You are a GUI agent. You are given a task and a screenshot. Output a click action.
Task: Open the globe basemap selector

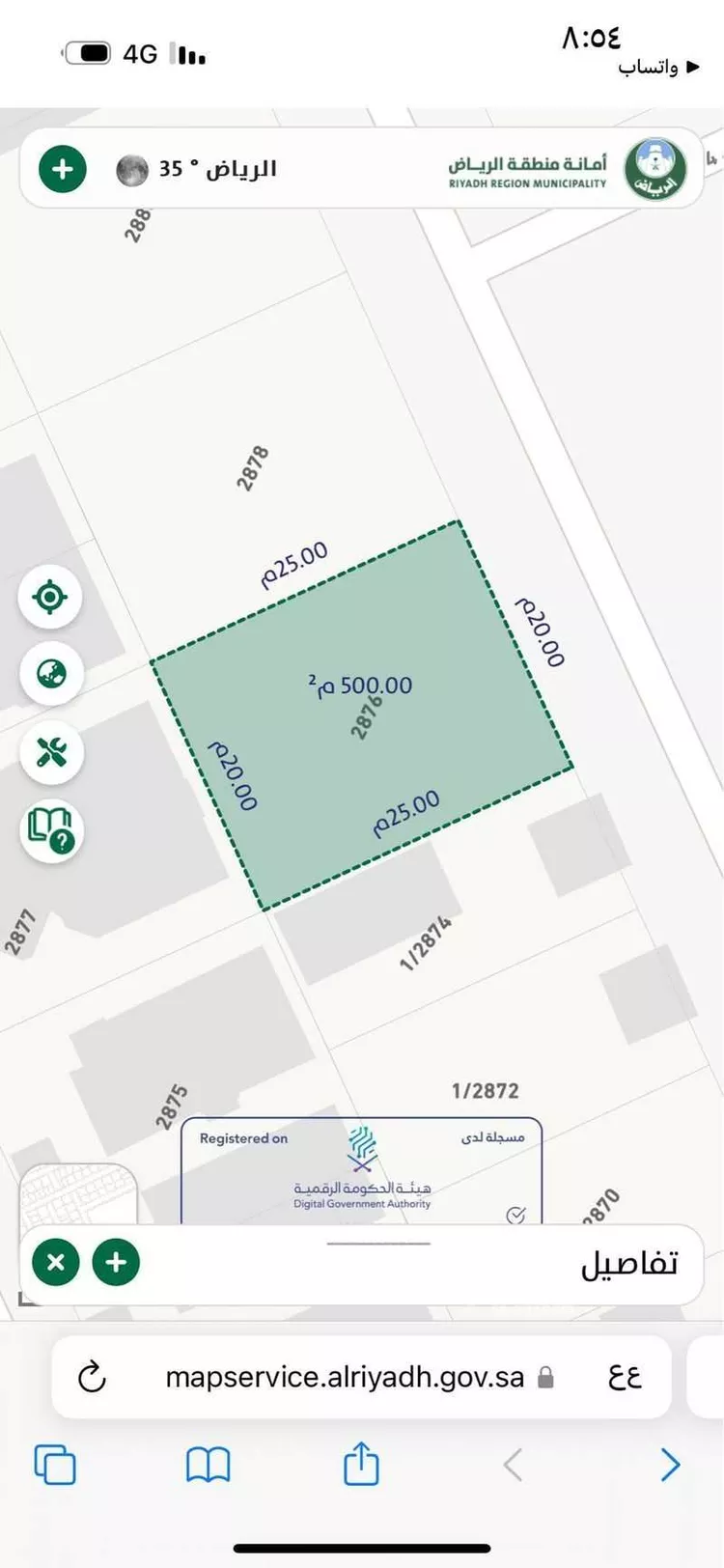click(x=51, y=673)
